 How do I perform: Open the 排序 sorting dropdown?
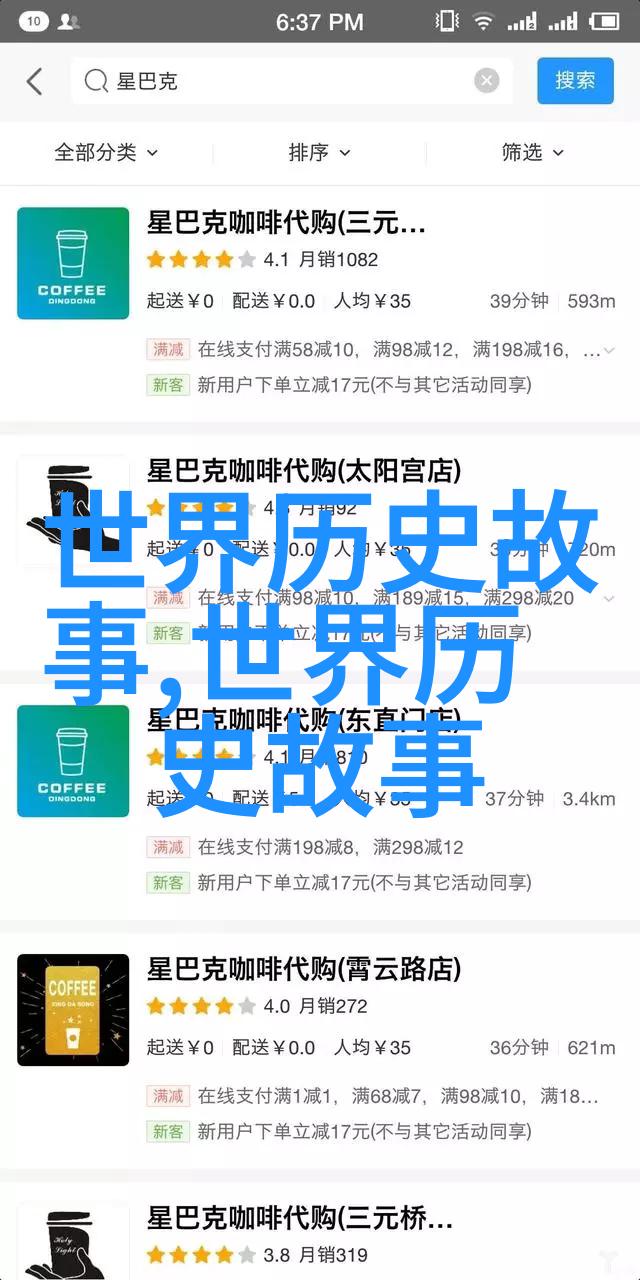[x=319, y=152]
